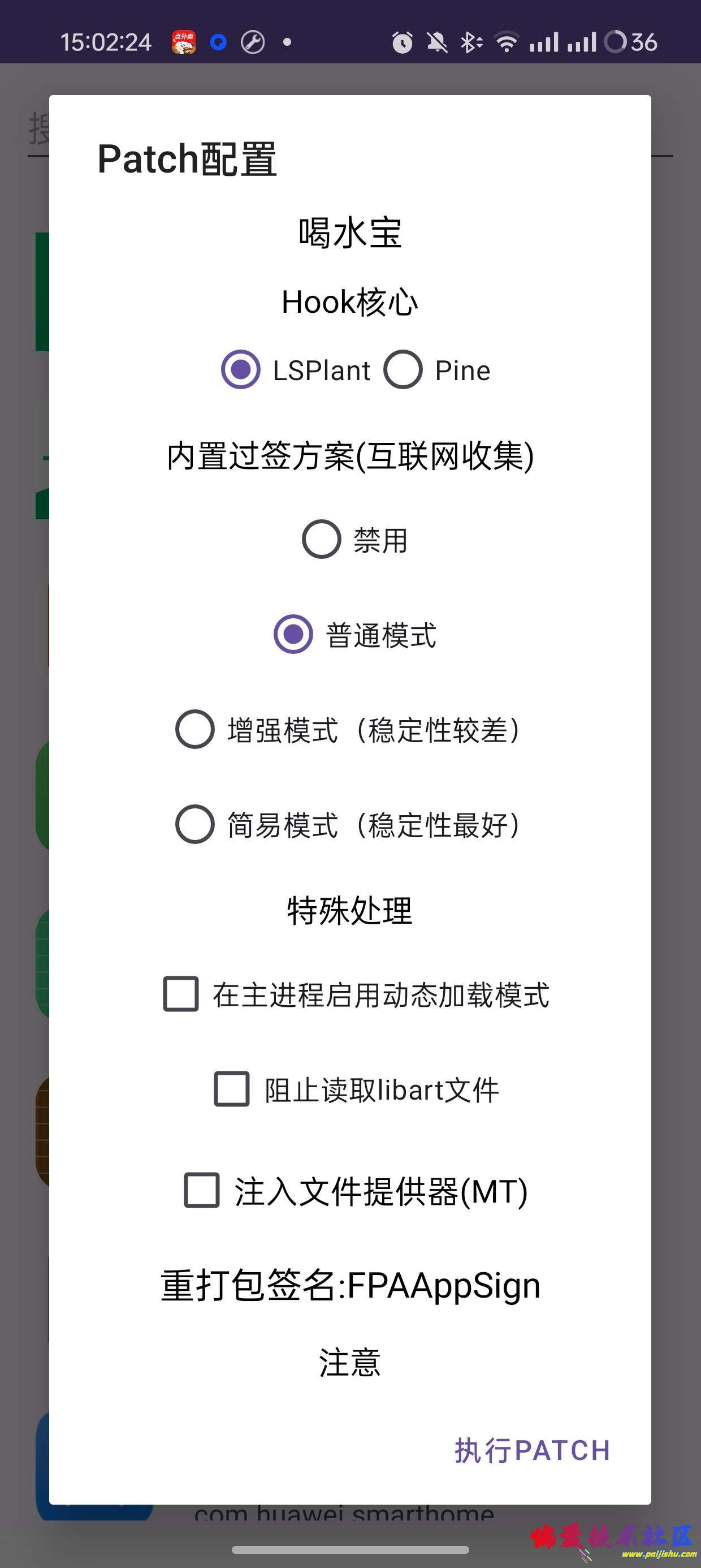Select Pine as the Hook core
The width and height of the screenshot is (701, 1568).
[403, 369]
